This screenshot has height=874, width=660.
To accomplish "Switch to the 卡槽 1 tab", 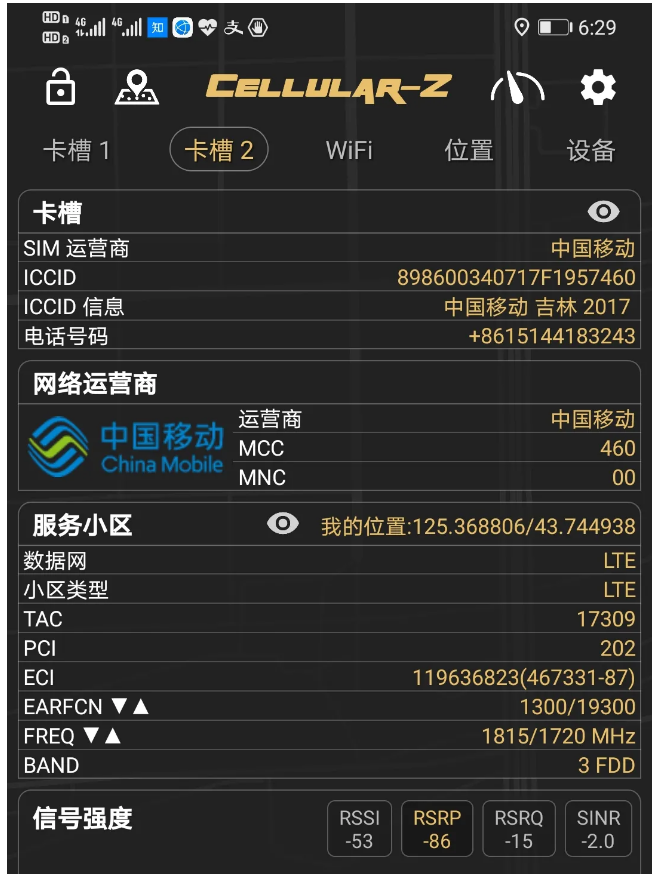I will point(76,151).
